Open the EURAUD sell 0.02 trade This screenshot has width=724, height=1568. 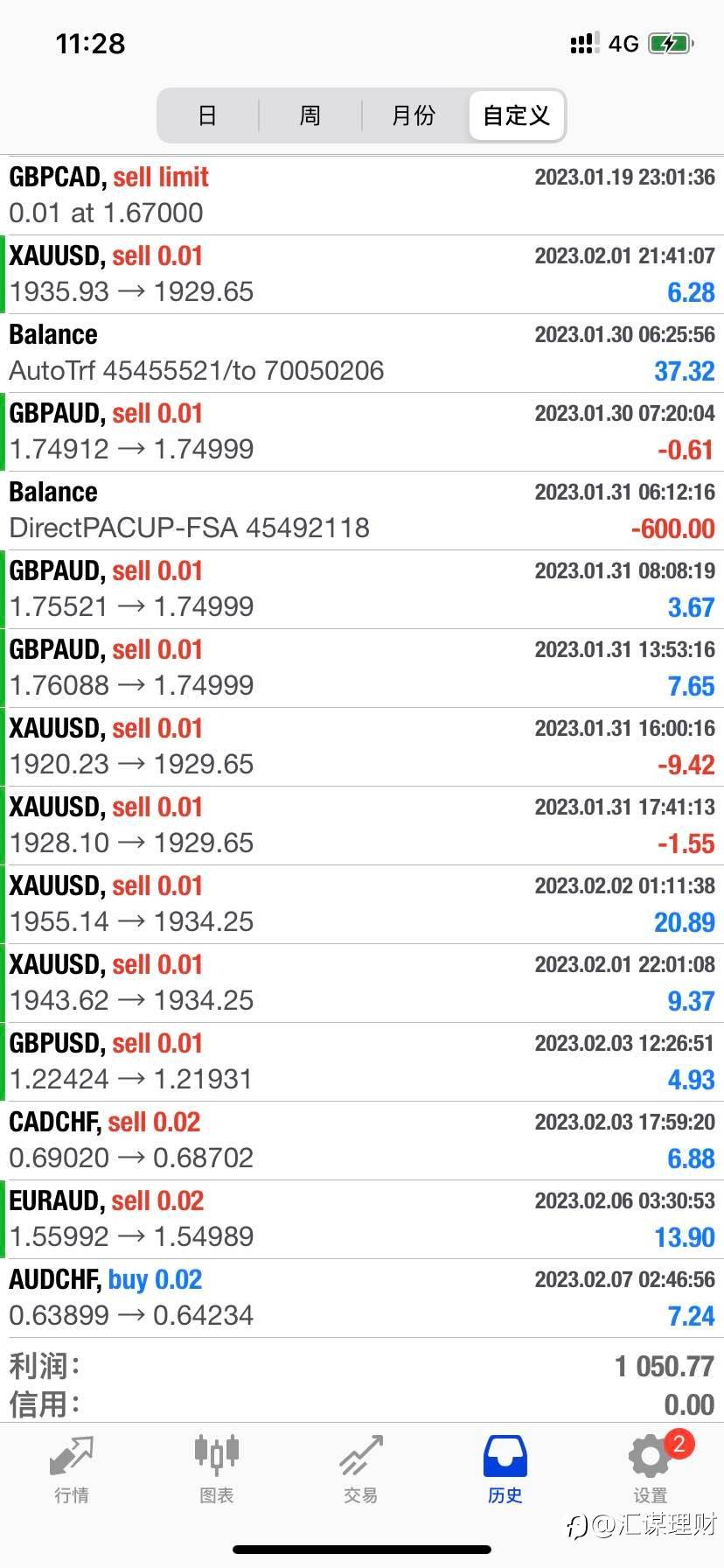pyautogui.click(x=362, y=1219)
